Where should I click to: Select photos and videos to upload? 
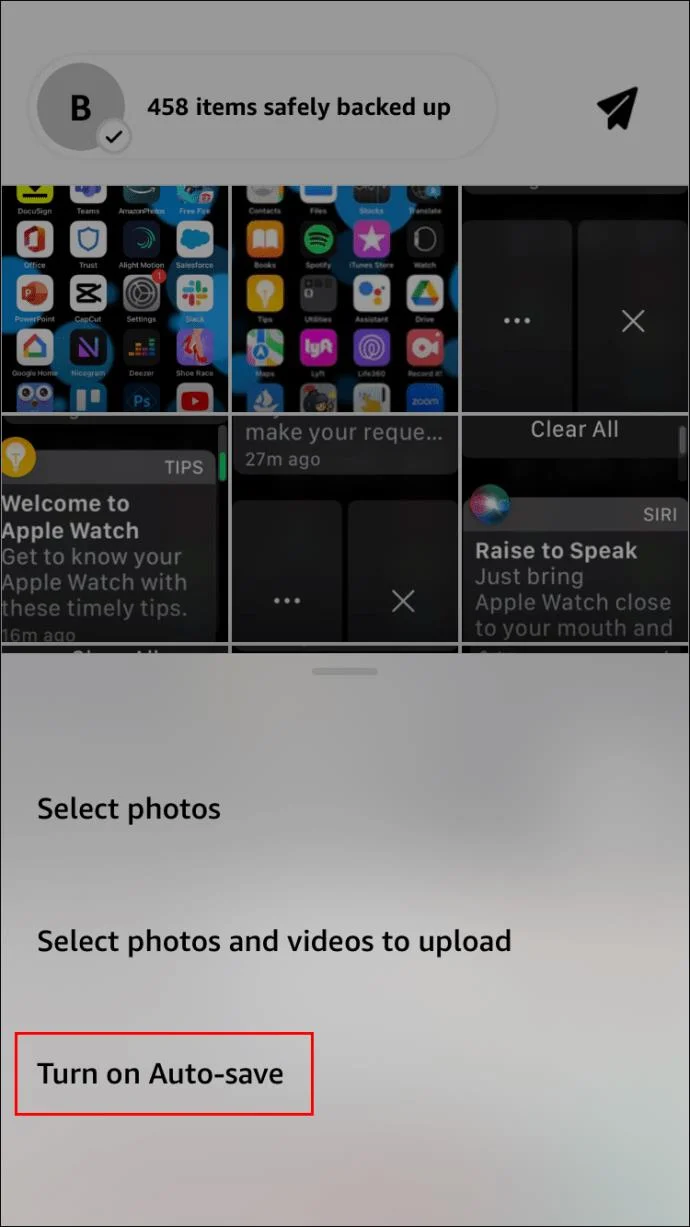pyautogui.click(x=274, y=941)
